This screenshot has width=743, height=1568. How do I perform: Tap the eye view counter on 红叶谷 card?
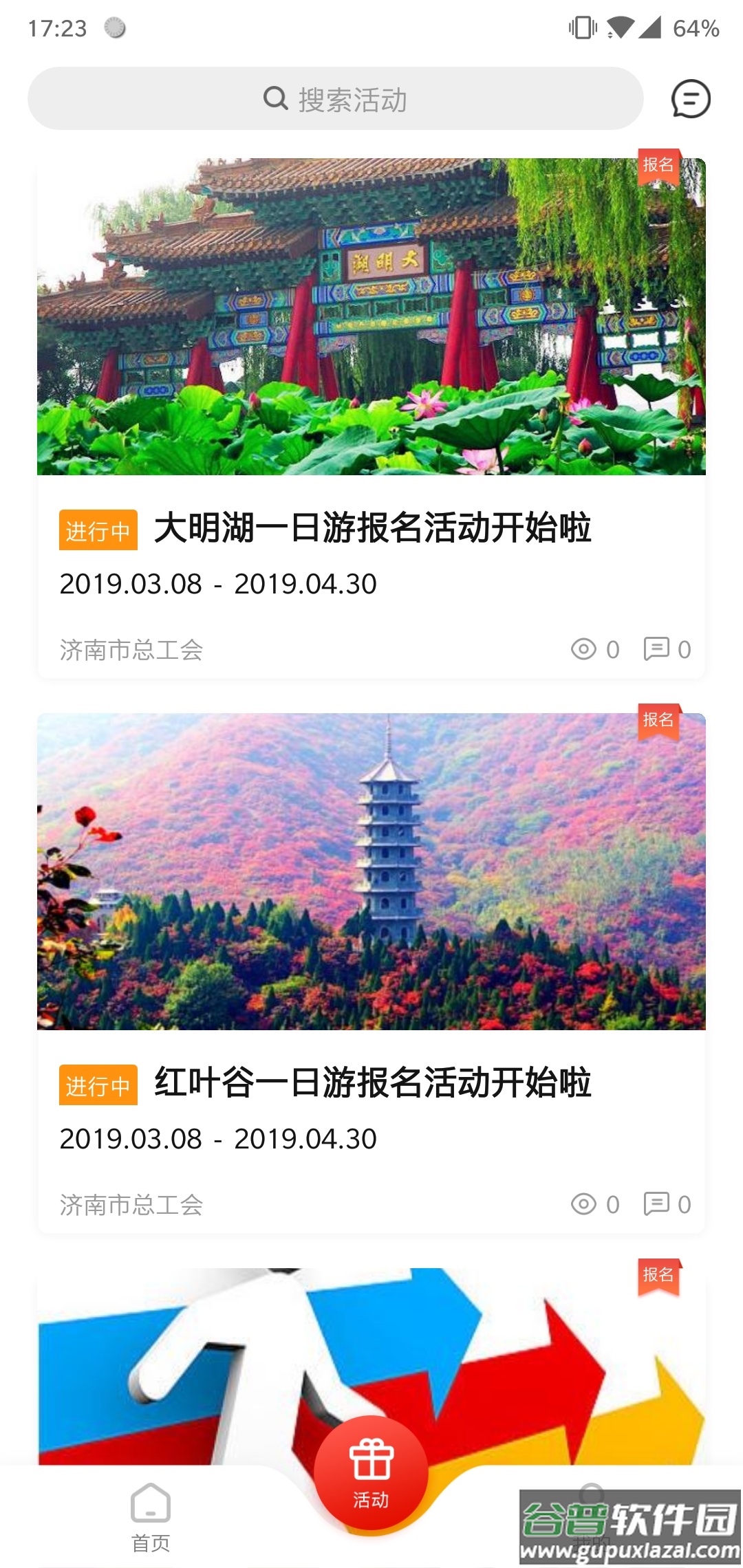585,1203
